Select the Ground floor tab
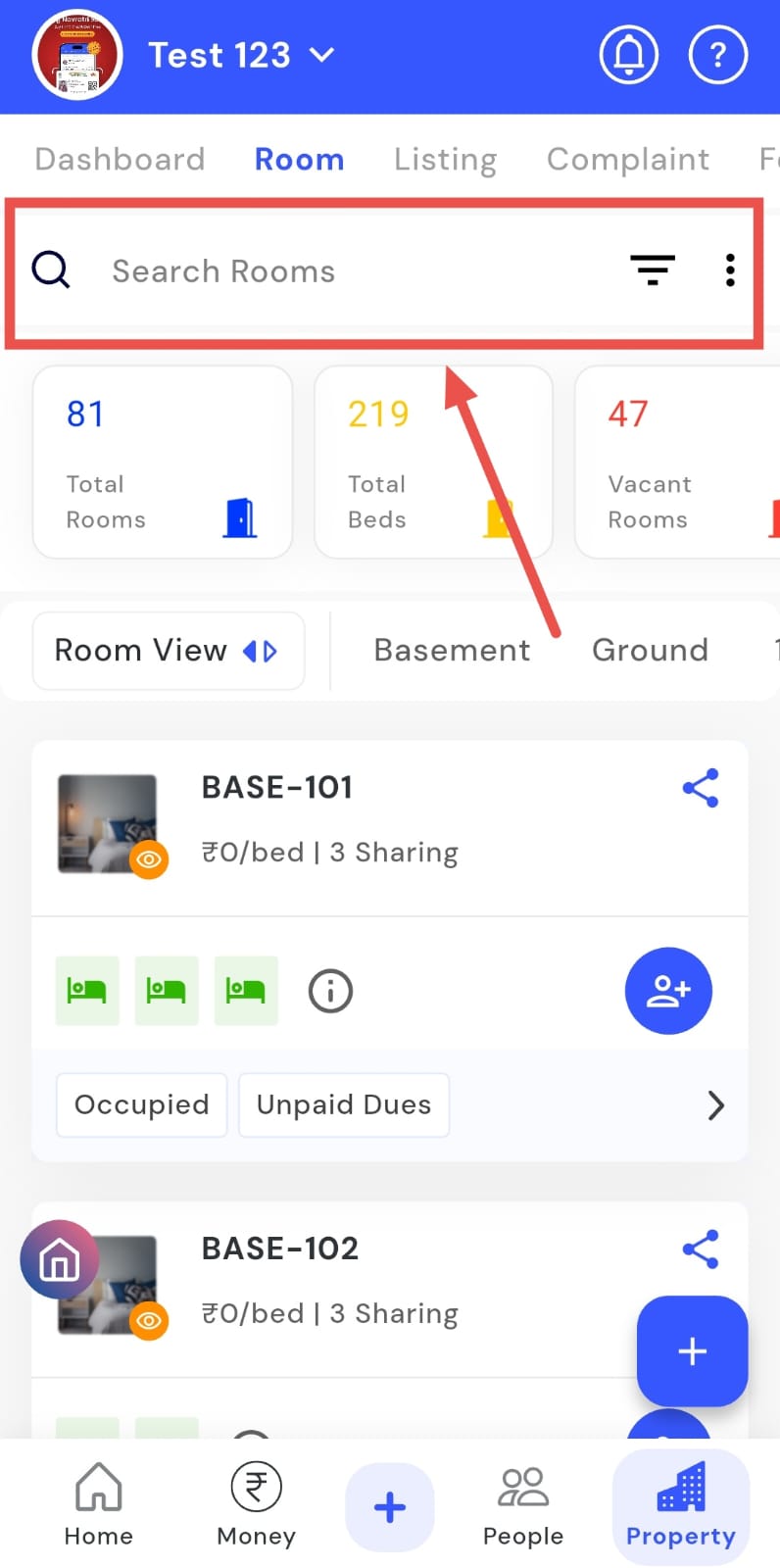 650,651
